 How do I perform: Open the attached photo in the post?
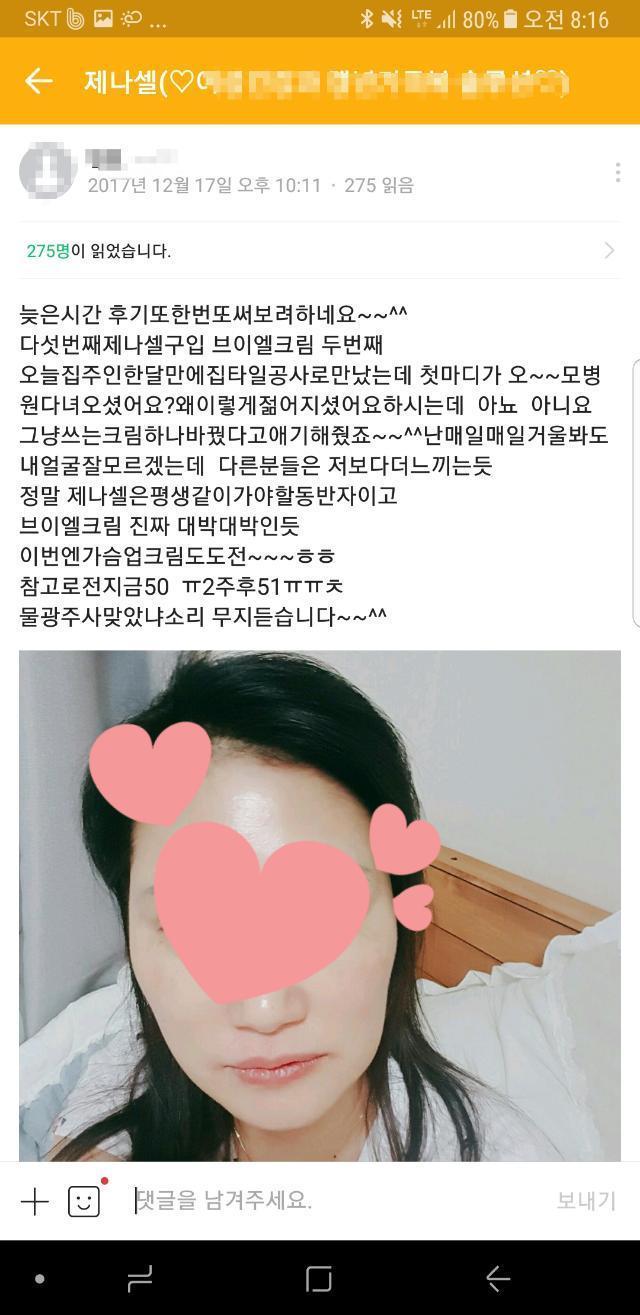320,905
